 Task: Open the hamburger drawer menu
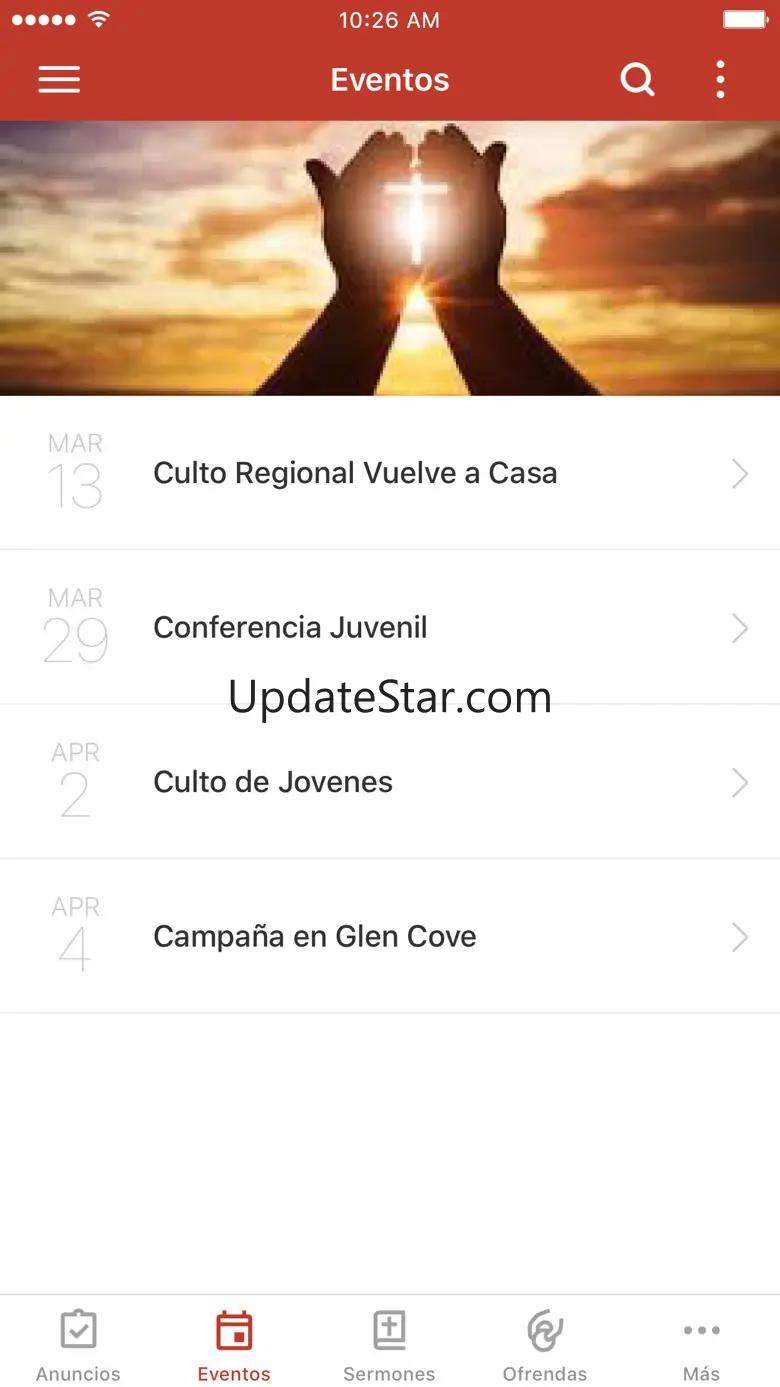pyautogui.click(x=59, y=80)
